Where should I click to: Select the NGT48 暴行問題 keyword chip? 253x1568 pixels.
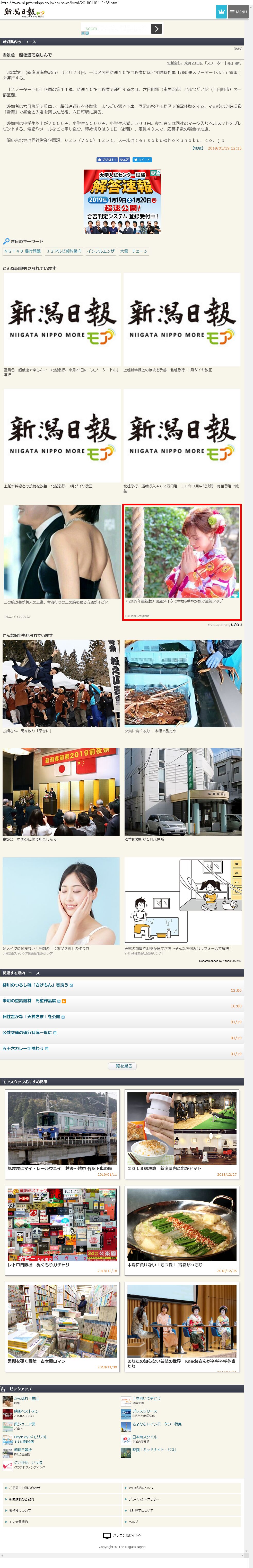click(x=23, y=251)
